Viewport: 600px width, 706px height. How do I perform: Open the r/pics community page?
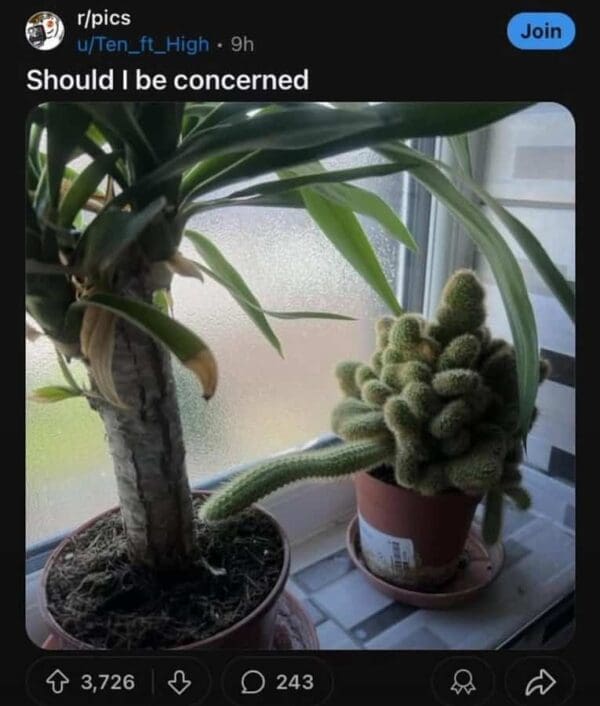pyautogui.click(x=103, y=19)
